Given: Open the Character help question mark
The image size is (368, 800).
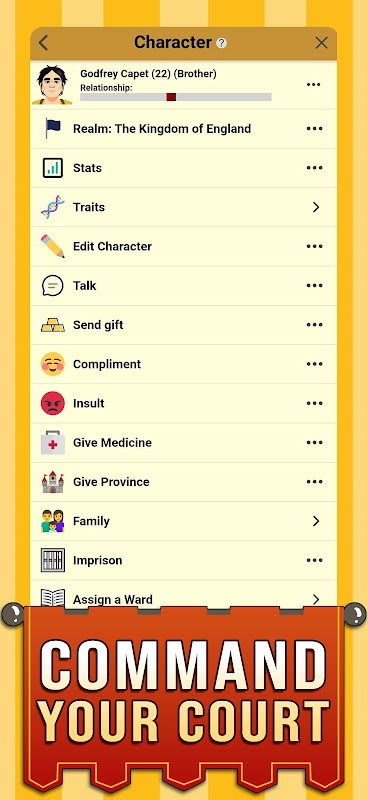Looking at the screenshot, I should point(221,43).
